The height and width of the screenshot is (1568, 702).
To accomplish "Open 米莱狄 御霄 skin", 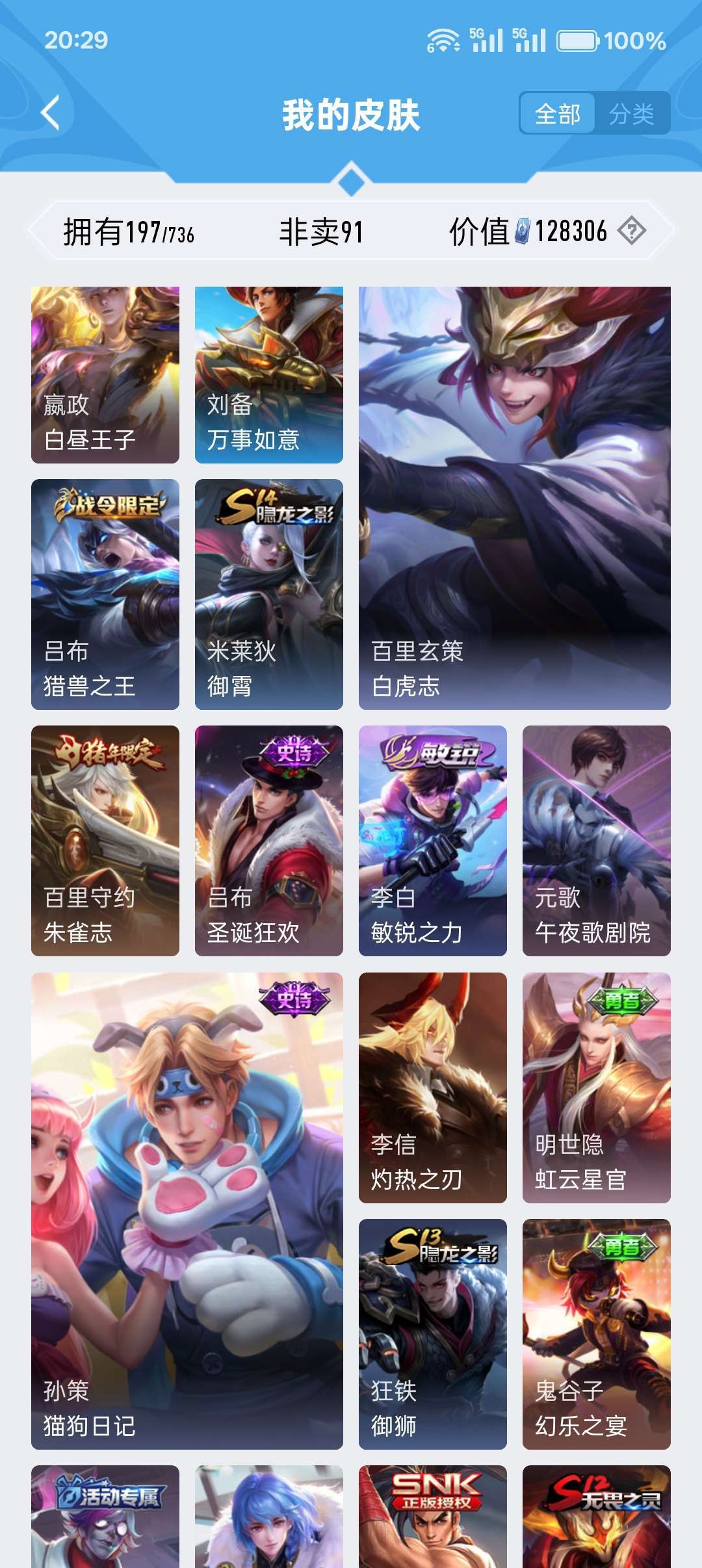I will click(269, 594).
